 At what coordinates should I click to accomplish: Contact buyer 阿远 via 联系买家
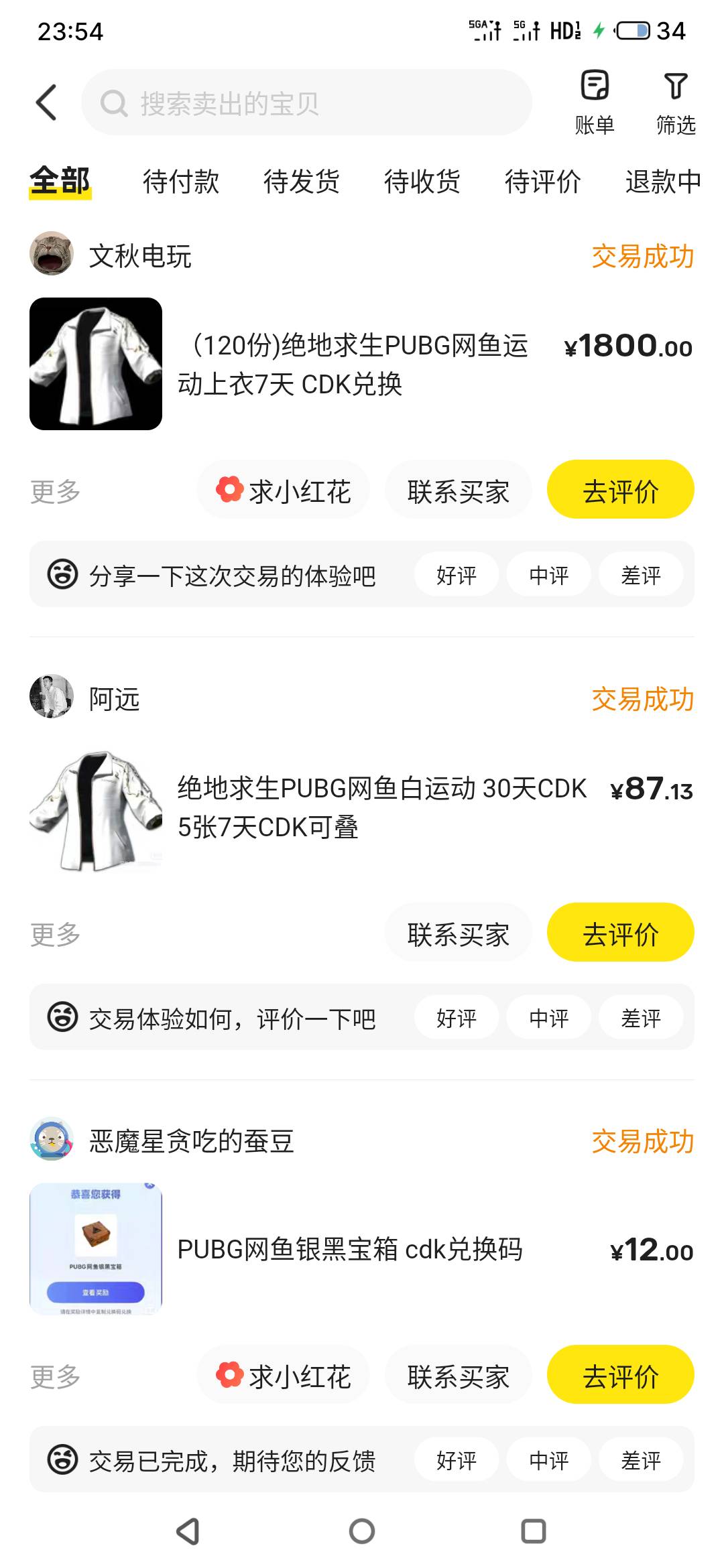click(x=459, y=933)
